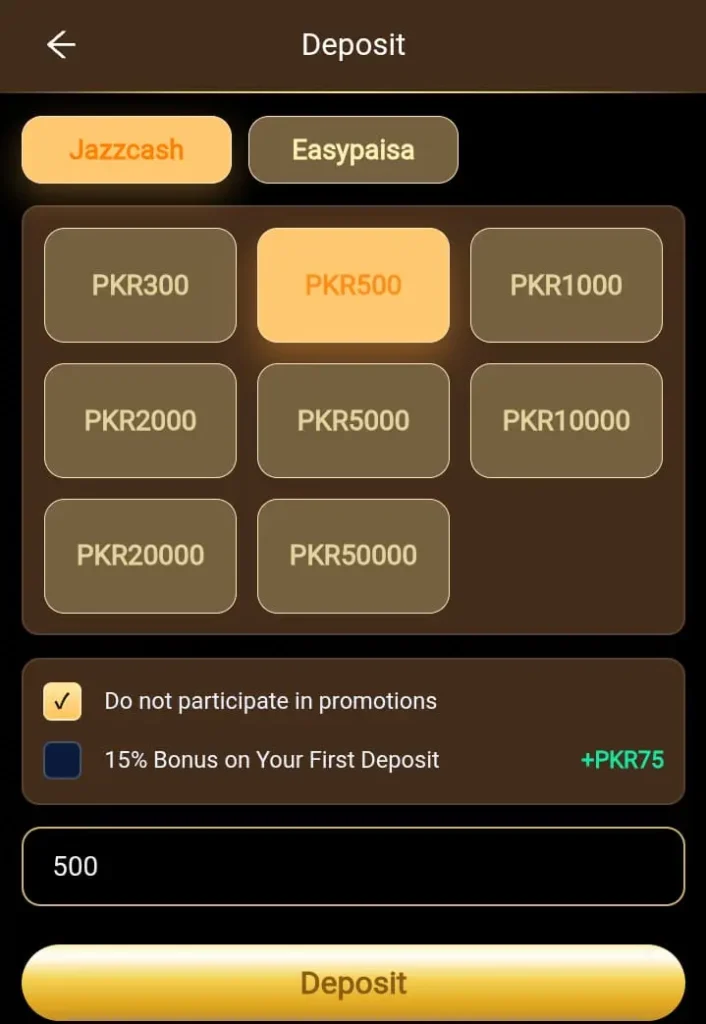
Task: Choose the PKR300 amount
Action: click(140, 285)
